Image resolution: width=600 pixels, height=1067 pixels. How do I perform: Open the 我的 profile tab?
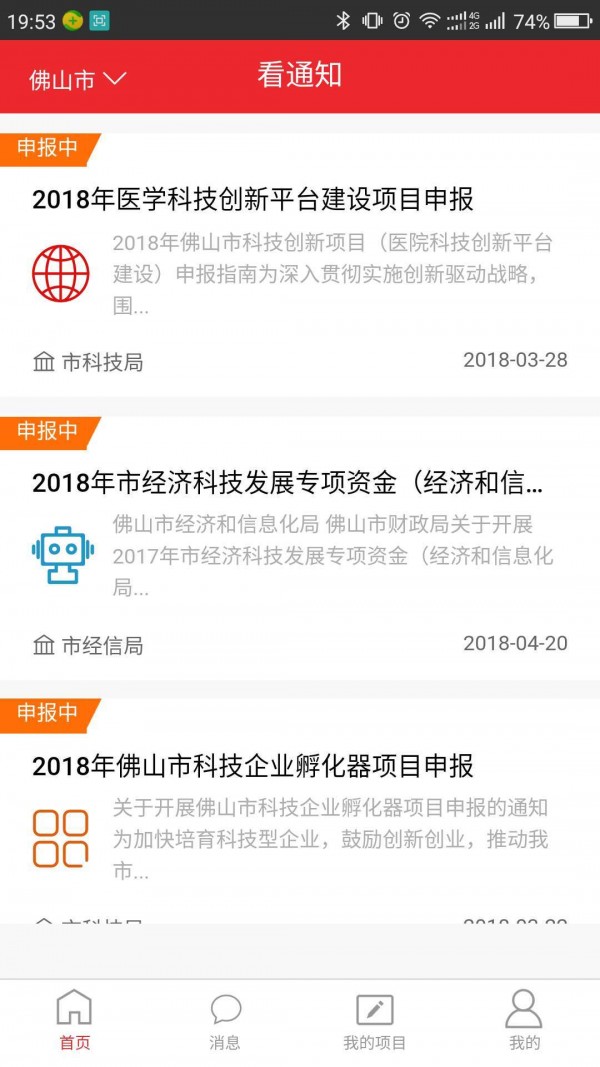524,1020
